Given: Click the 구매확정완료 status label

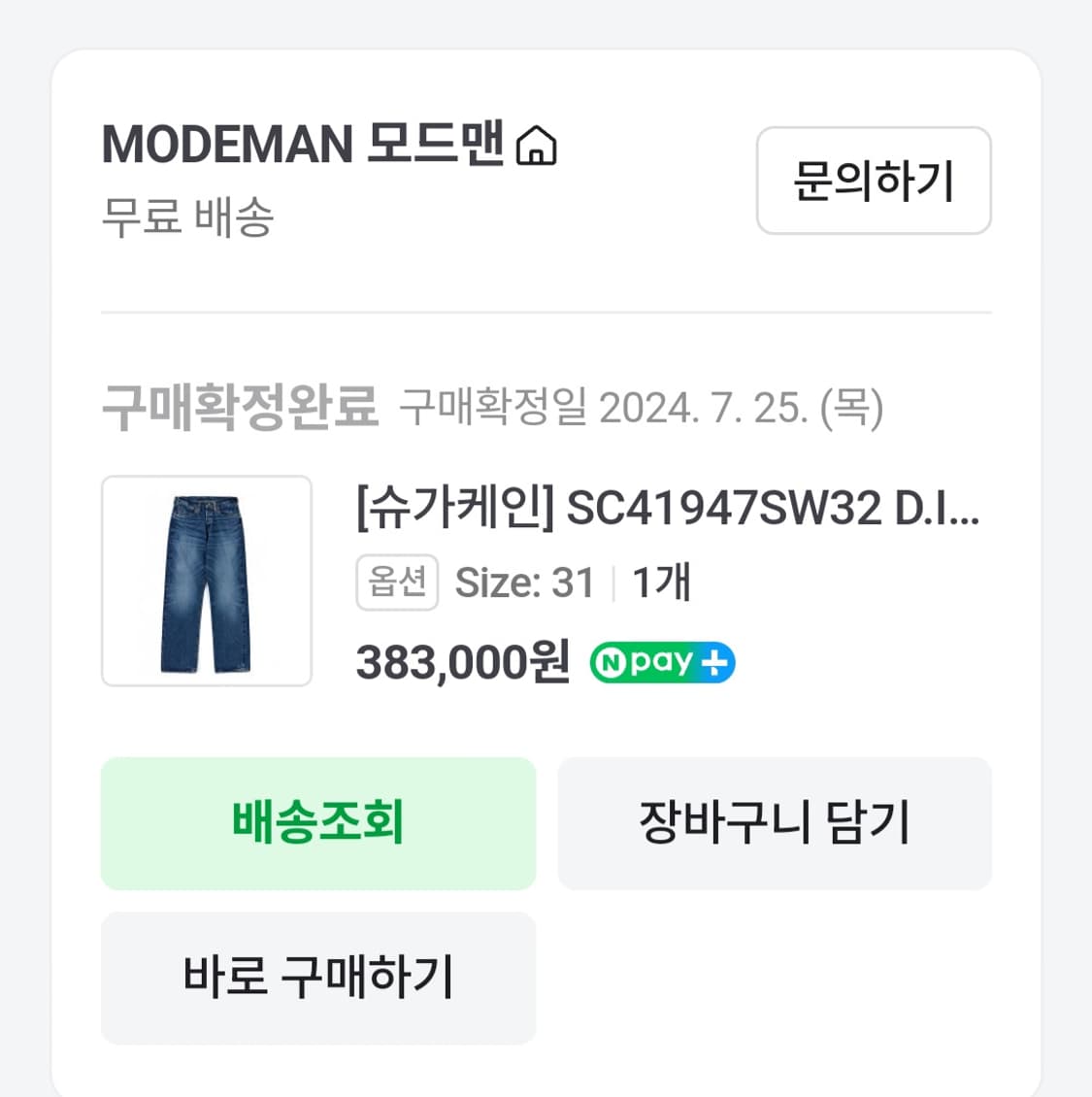Looking at the screenshot, I should (239, 407).
